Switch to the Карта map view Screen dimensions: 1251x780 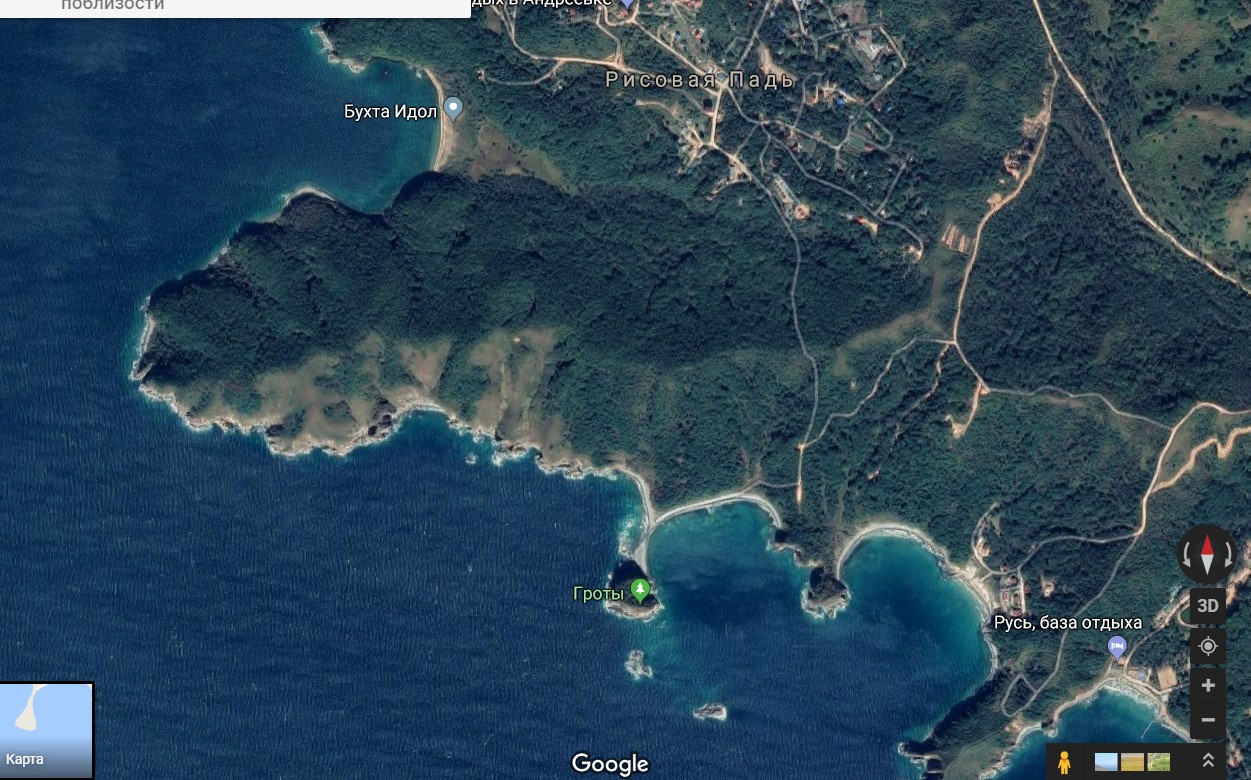click(47, 731)
